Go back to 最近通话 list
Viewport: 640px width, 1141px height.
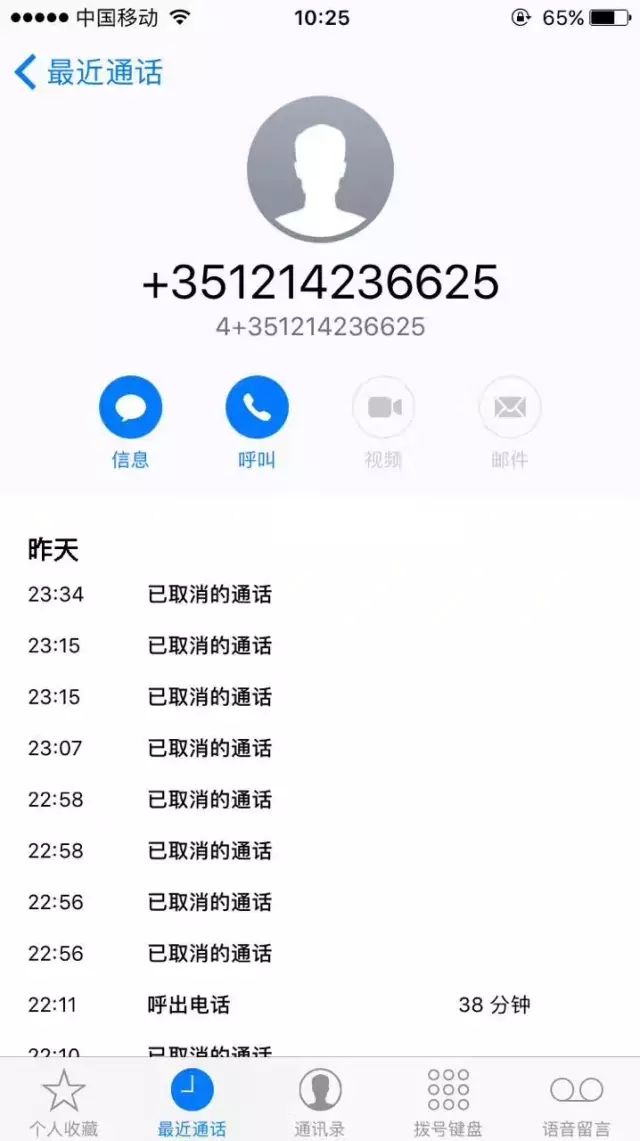click(x=88, y=73)
